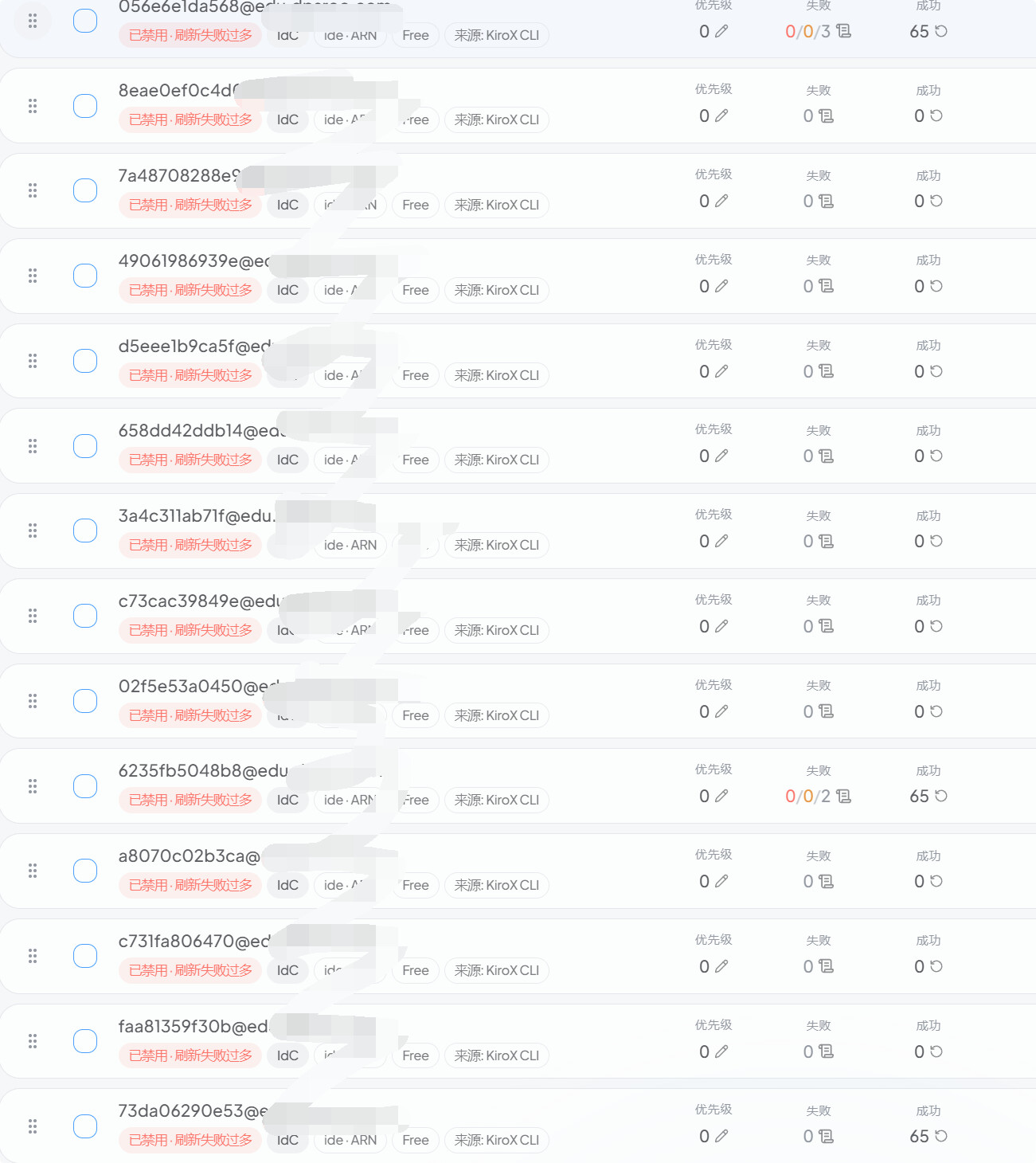
Task: Check the box beside 3a4c311ab71f account
Action: coord(85,531)
